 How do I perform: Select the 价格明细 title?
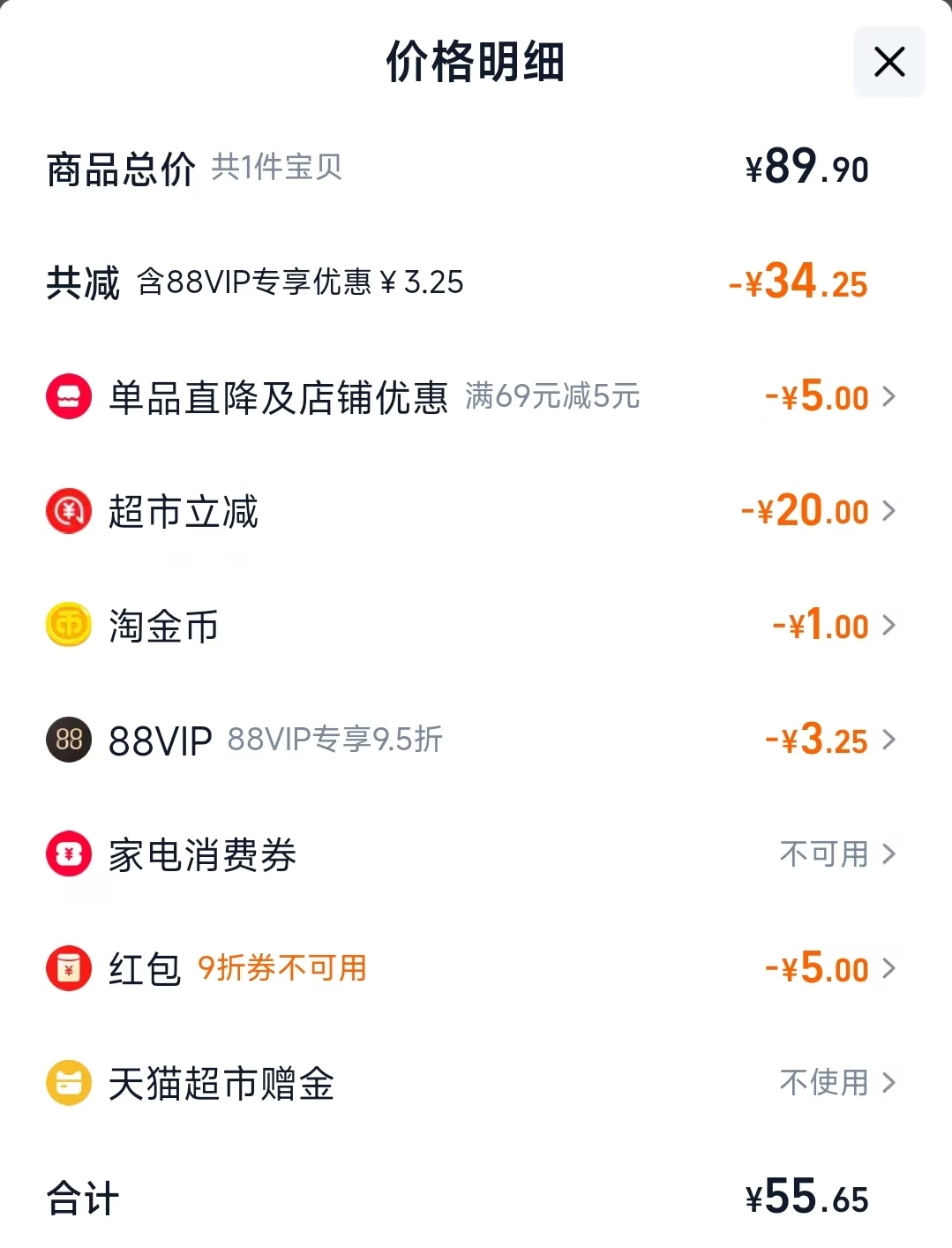[x=476, y=62]
